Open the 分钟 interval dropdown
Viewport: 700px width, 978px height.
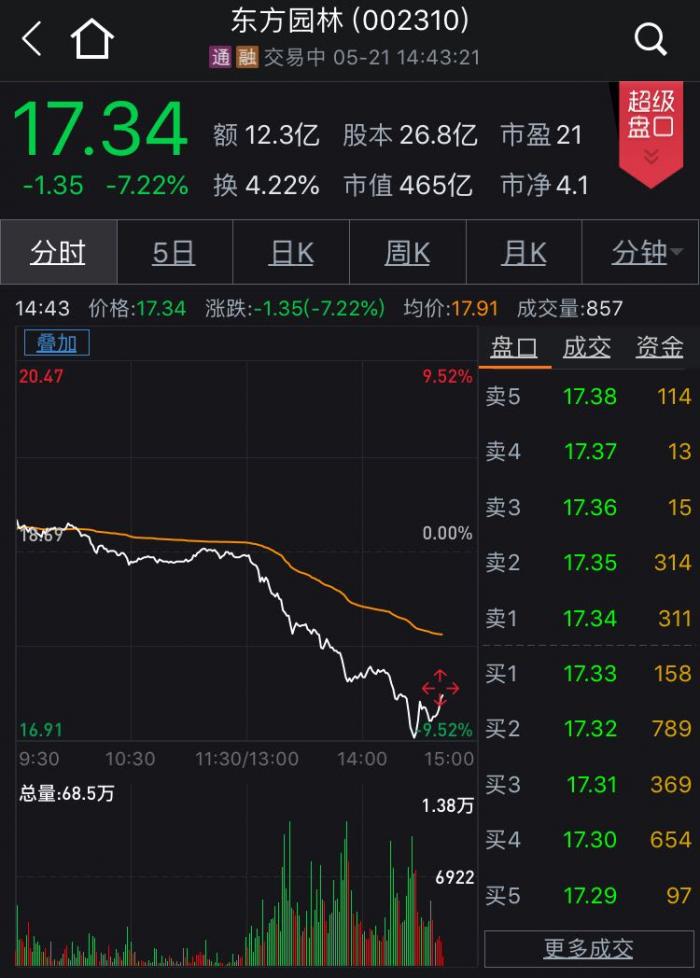[645, 254]
